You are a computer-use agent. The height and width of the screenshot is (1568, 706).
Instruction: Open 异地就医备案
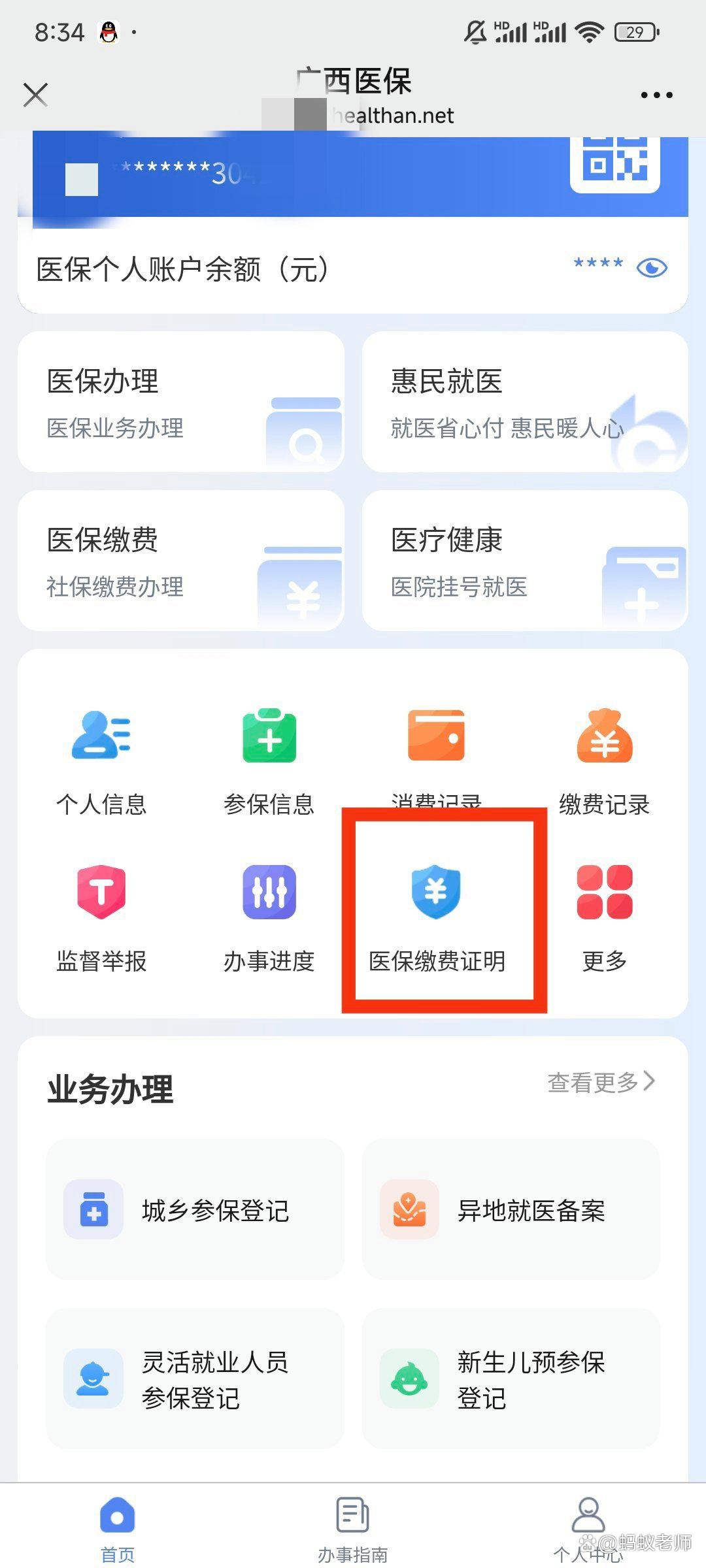[511, 1210]
